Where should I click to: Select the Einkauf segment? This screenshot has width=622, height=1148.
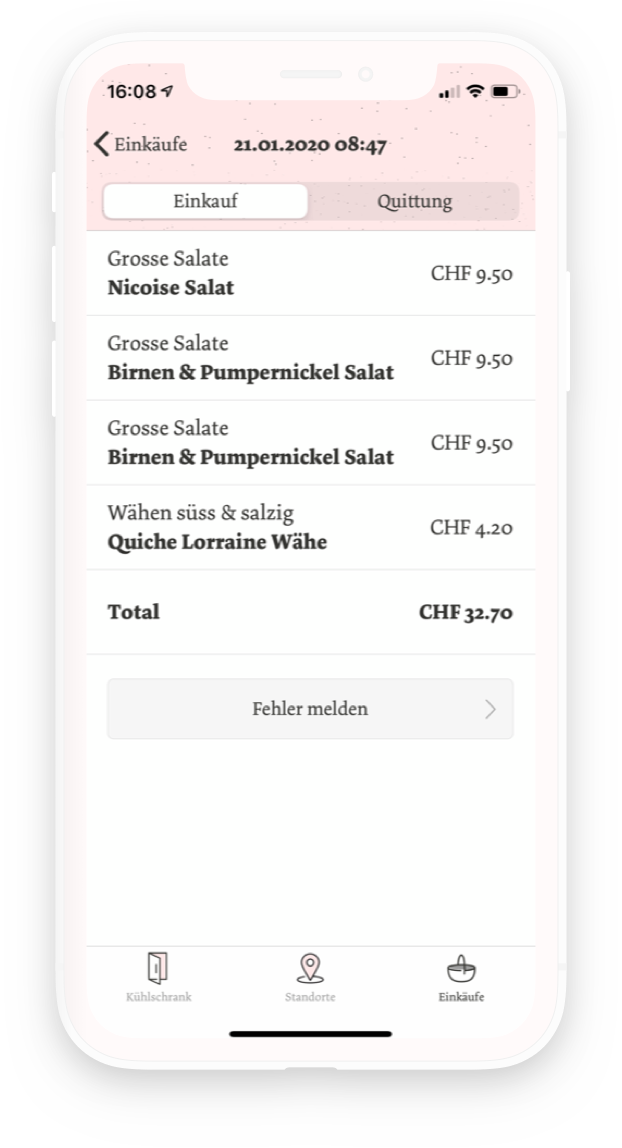coord(205,201)
